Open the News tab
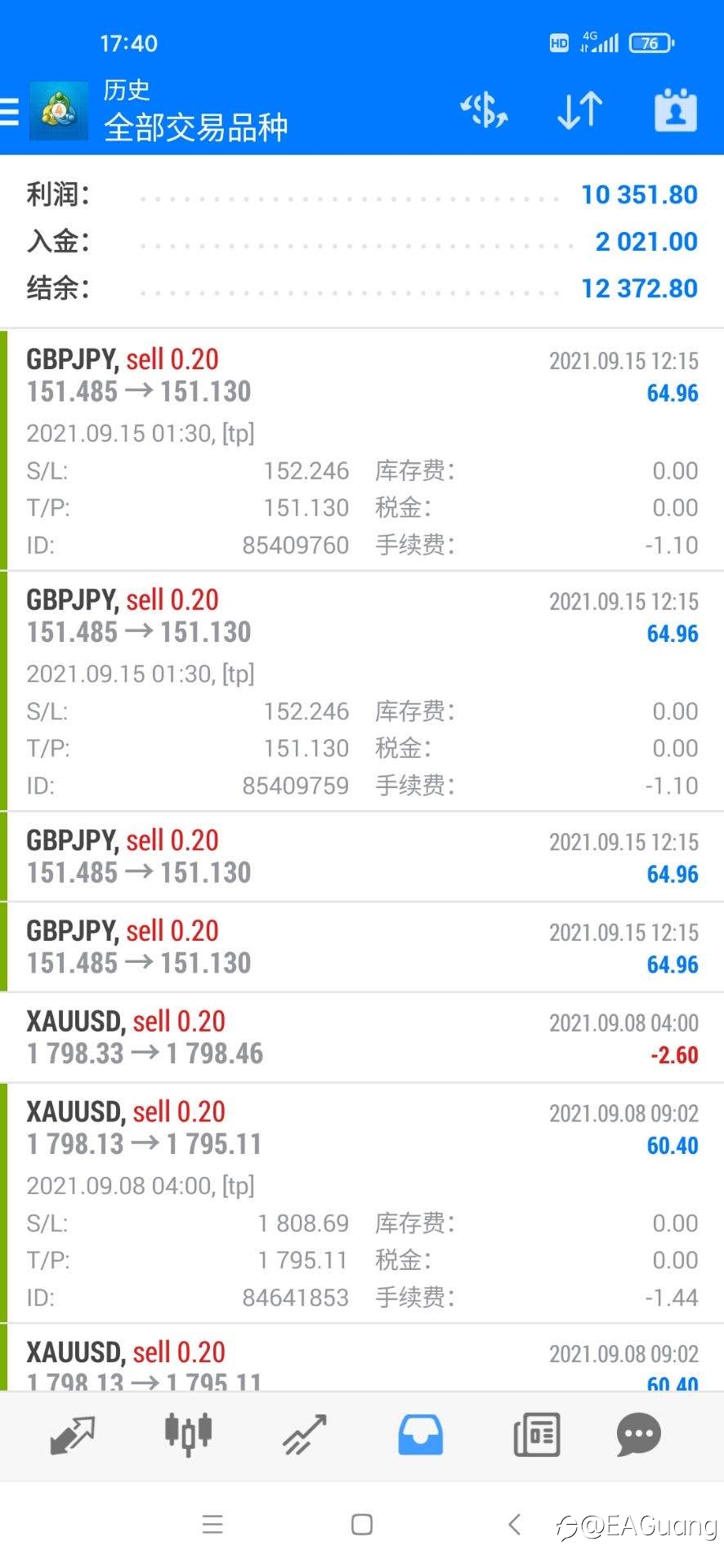This screenshot has height=1568, width=724. (x=536, y=1435)
